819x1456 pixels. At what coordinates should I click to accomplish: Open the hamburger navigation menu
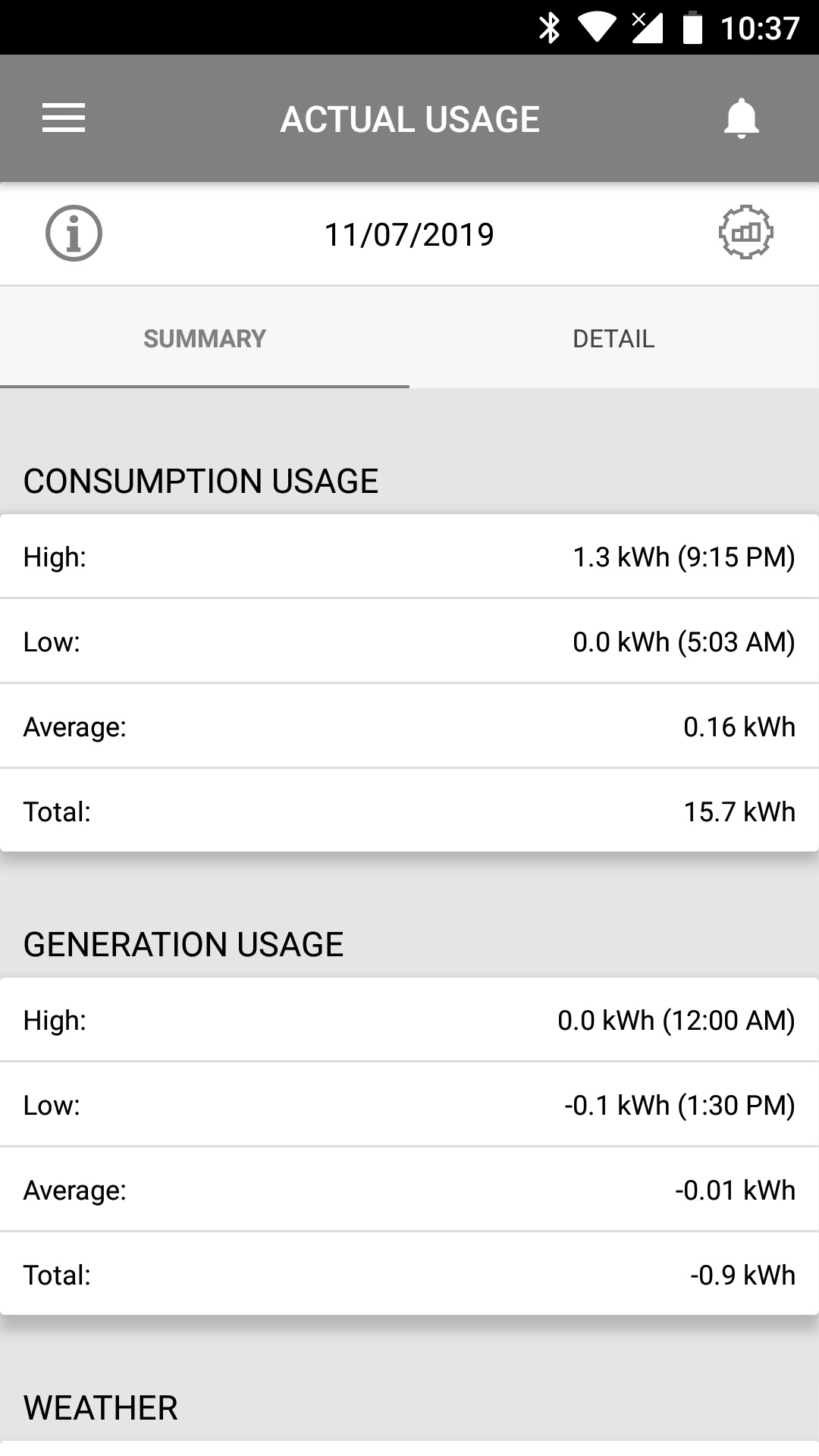click(x=64, y=118)
